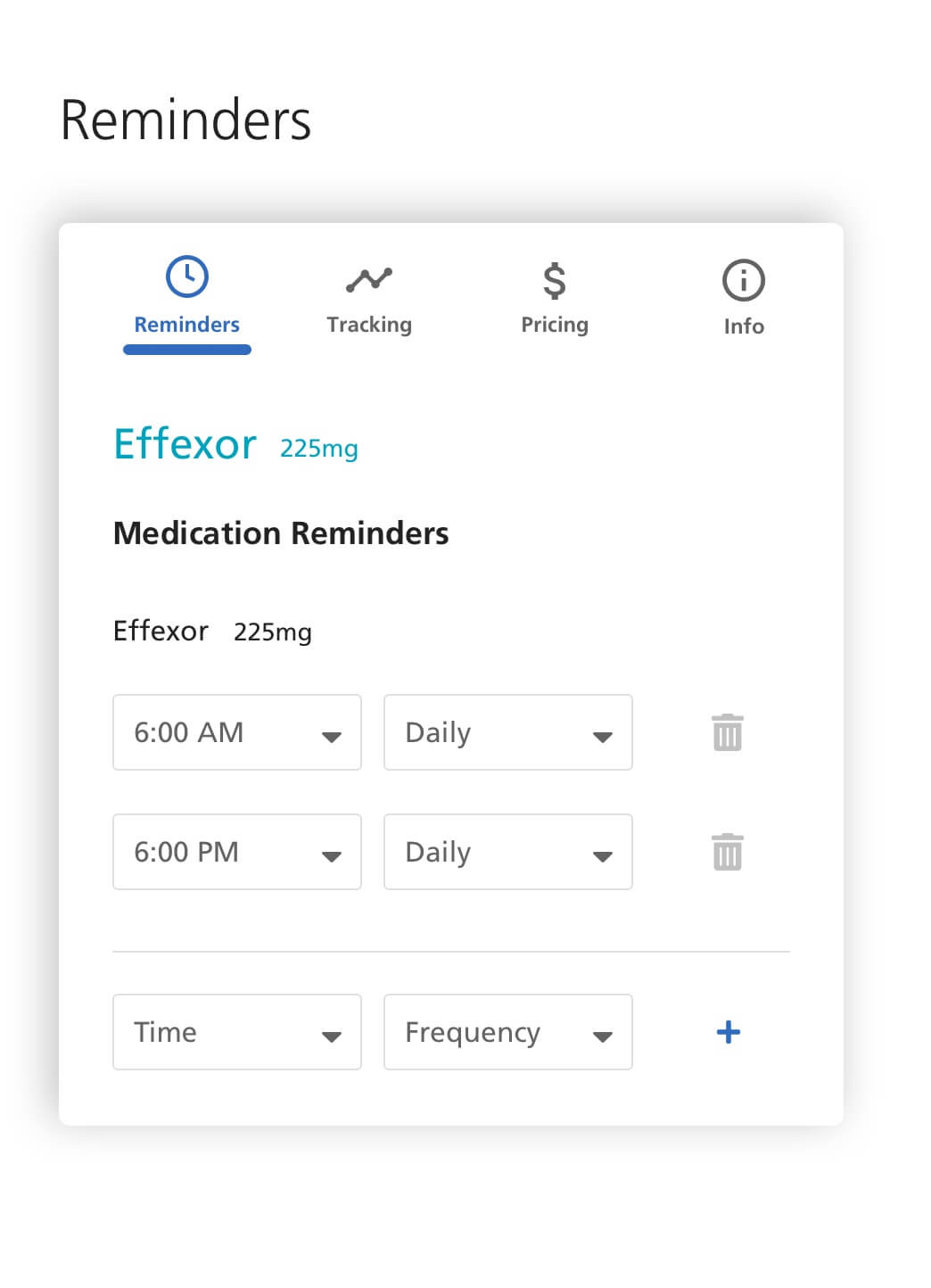Viewport: 931px width, 1288px height.
Task: Switch to the Tracking tab
Action: (x=368, y=301)
